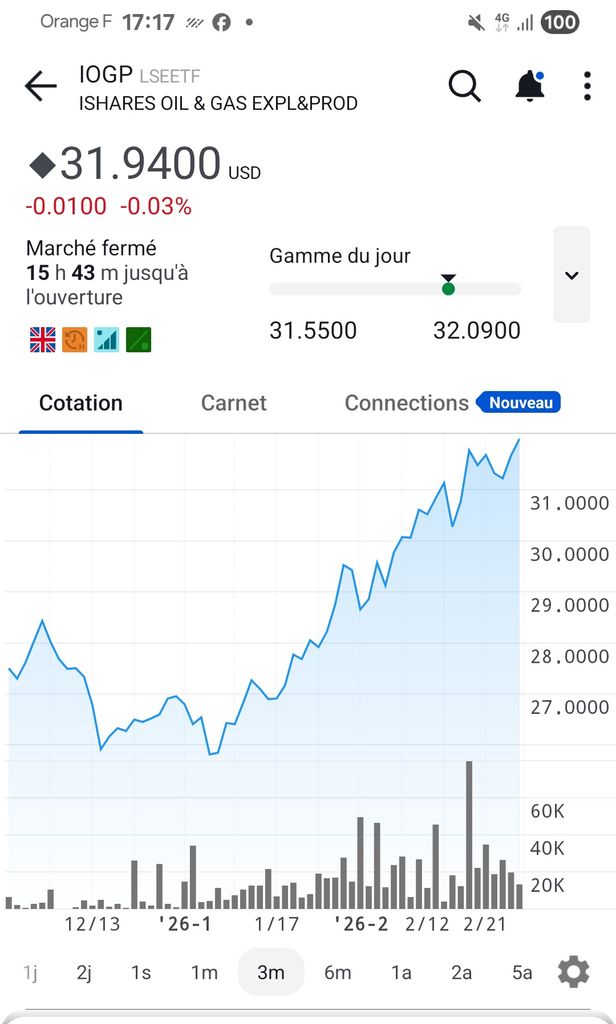The width and height of the screenshot is (616, 1024).
Task: Open the alerts bell icon
Action: pos(530,87)
